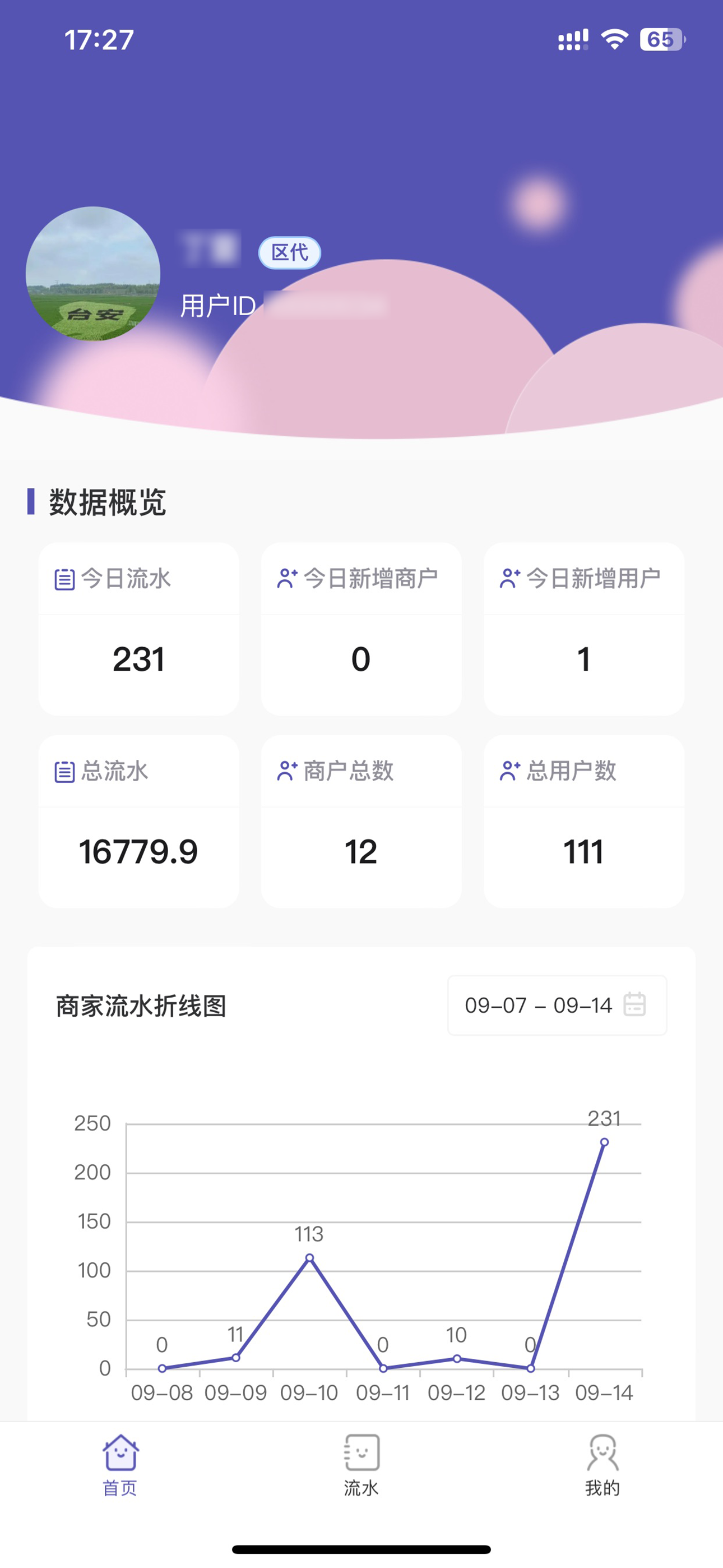Screen dimensions: 723x1568
Task: Click the 今日新增商户 add-person icon
Action: [x=288, y=579]
